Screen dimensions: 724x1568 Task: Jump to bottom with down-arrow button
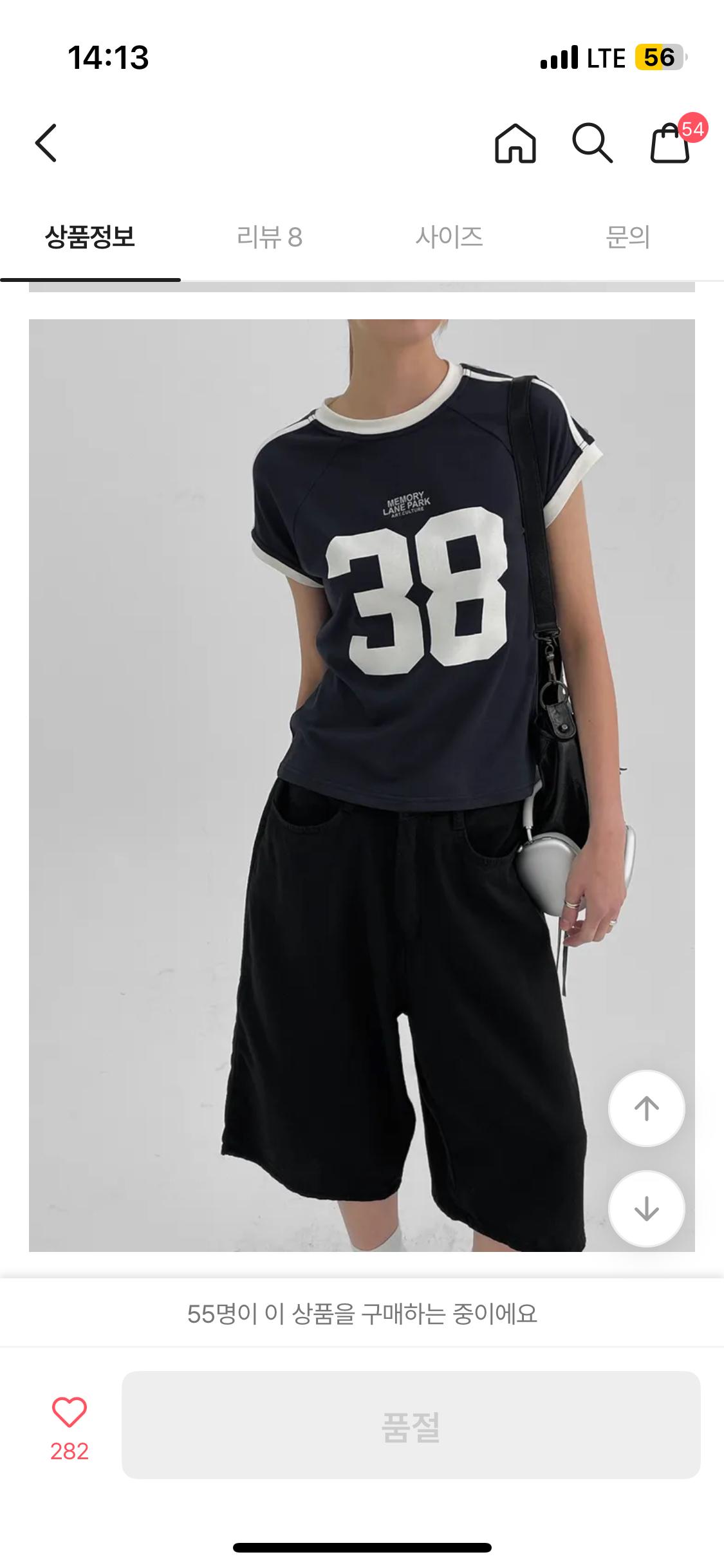[x=646, y=1208]
